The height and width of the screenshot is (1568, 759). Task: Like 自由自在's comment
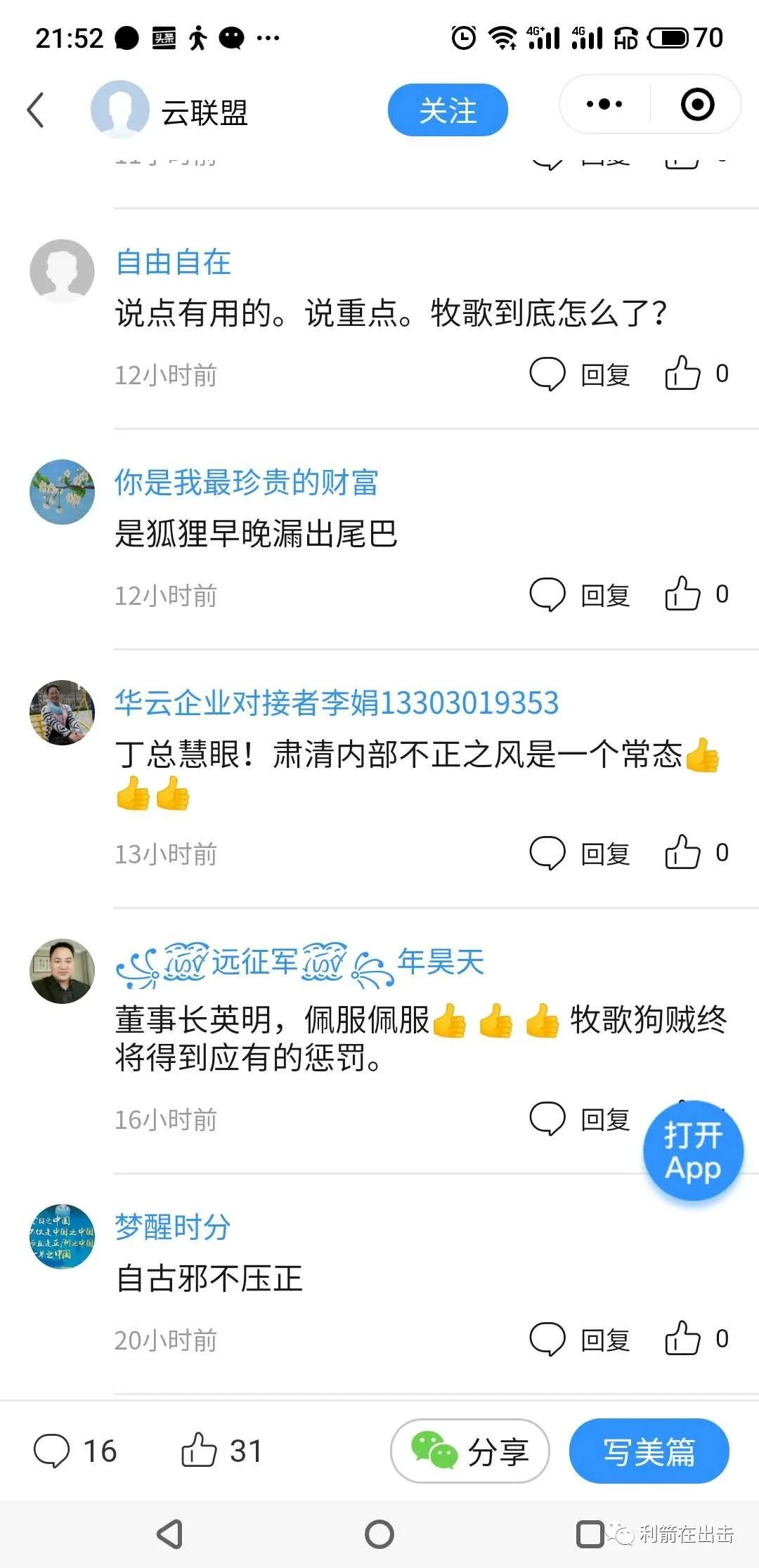(696, 373)
